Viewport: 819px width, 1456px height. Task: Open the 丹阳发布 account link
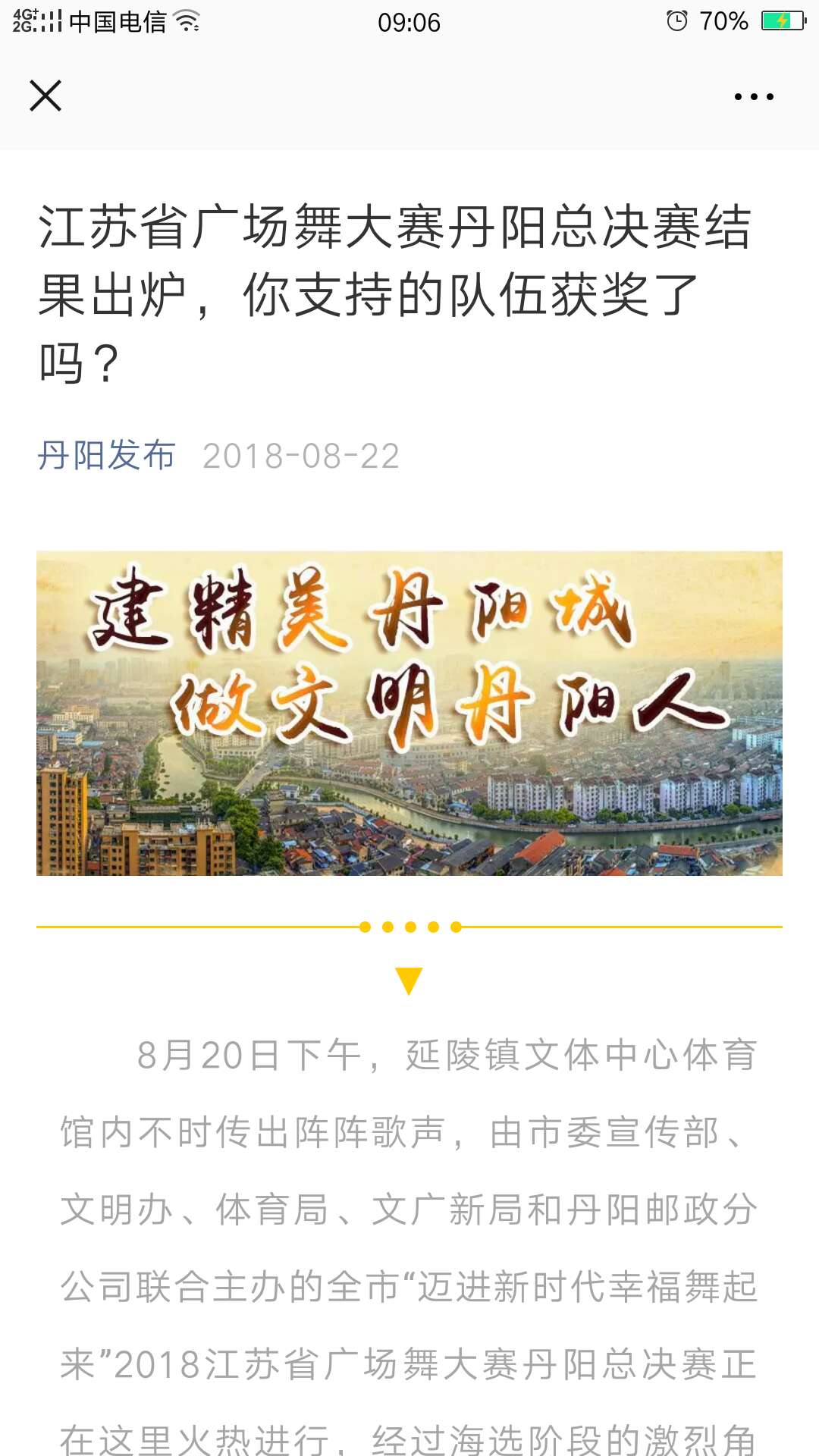tap(106, 456)
